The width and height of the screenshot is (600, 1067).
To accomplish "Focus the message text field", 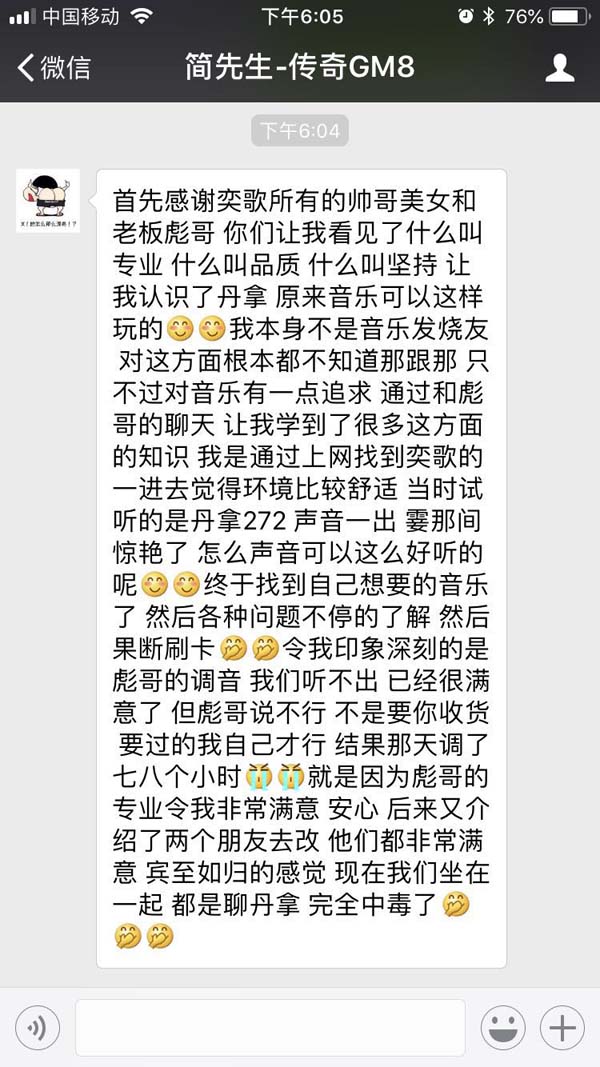I will 270,1027.
